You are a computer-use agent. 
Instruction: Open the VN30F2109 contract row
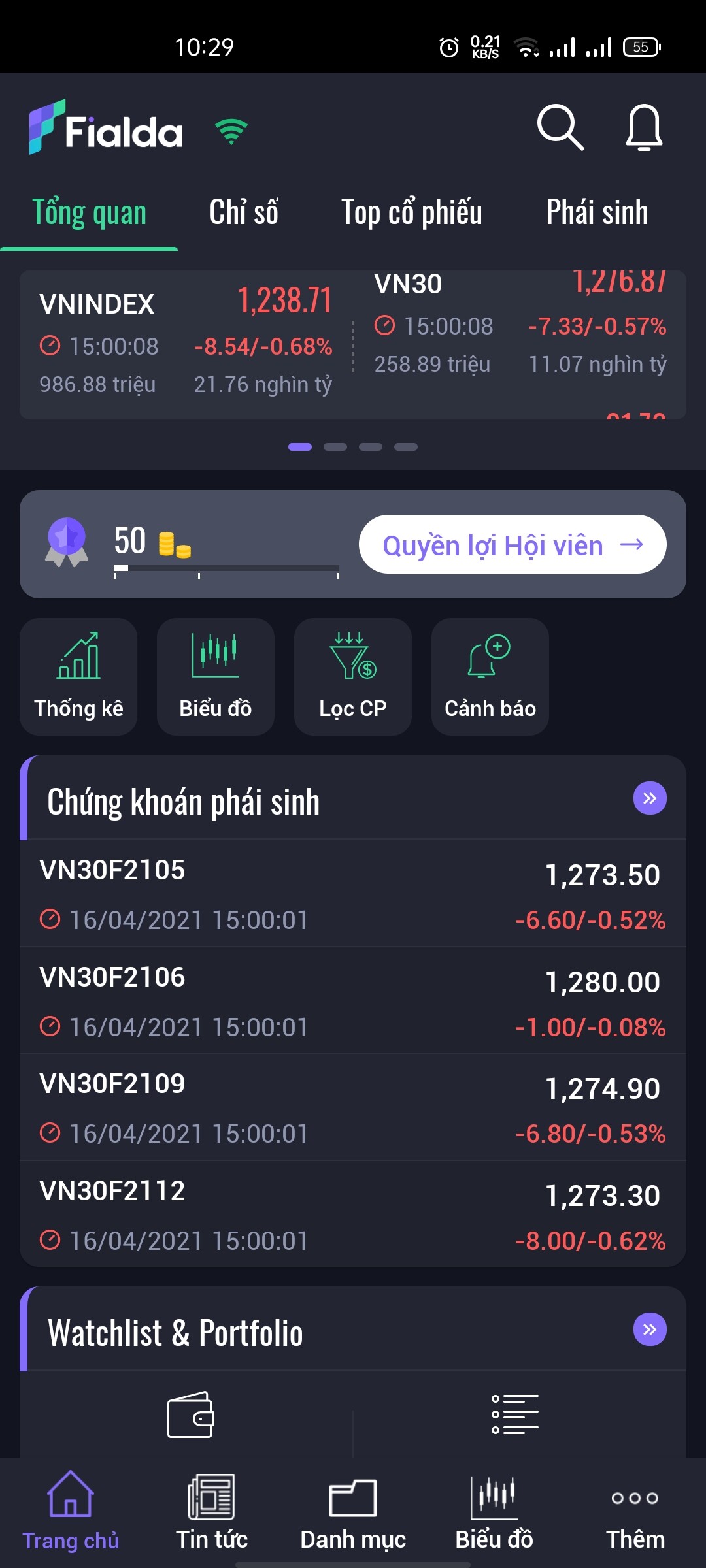point(353,1108)
